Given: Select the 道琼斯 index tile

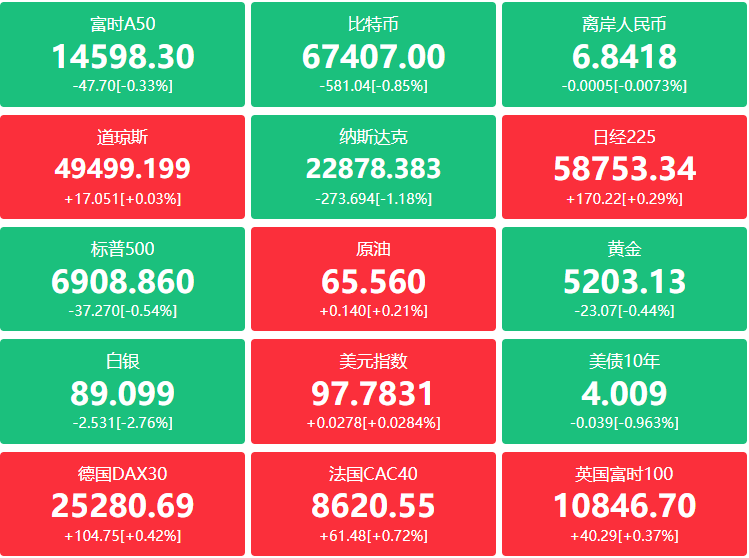Looking at the screenshot, I should (123, 167).
